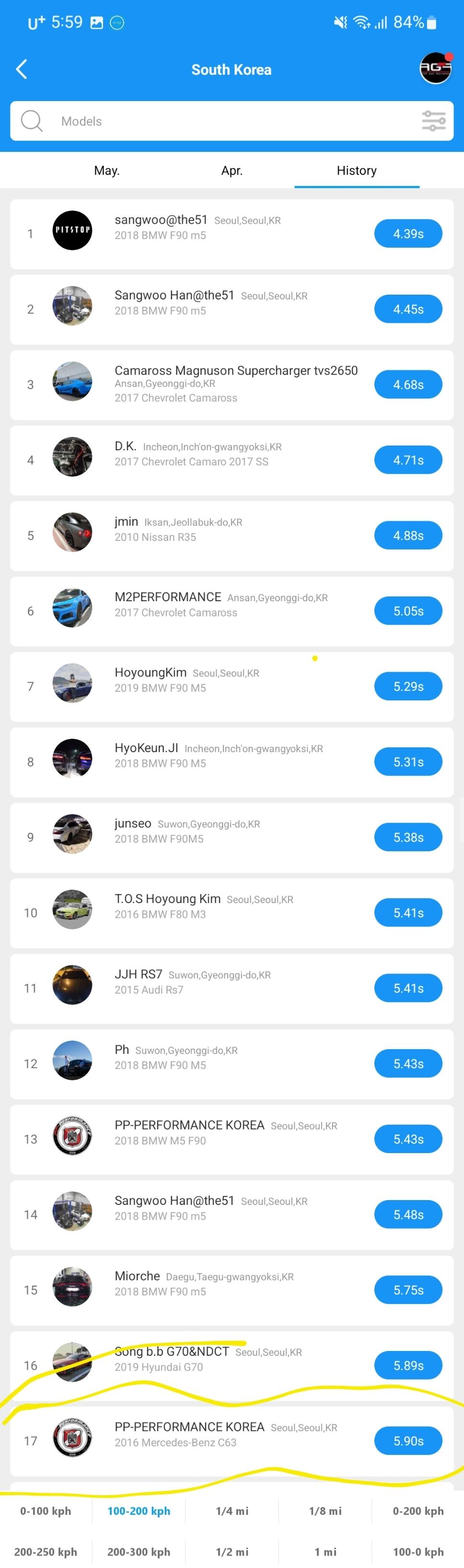Tap the Models search field
464x1568 pixels.
(232, 121)
